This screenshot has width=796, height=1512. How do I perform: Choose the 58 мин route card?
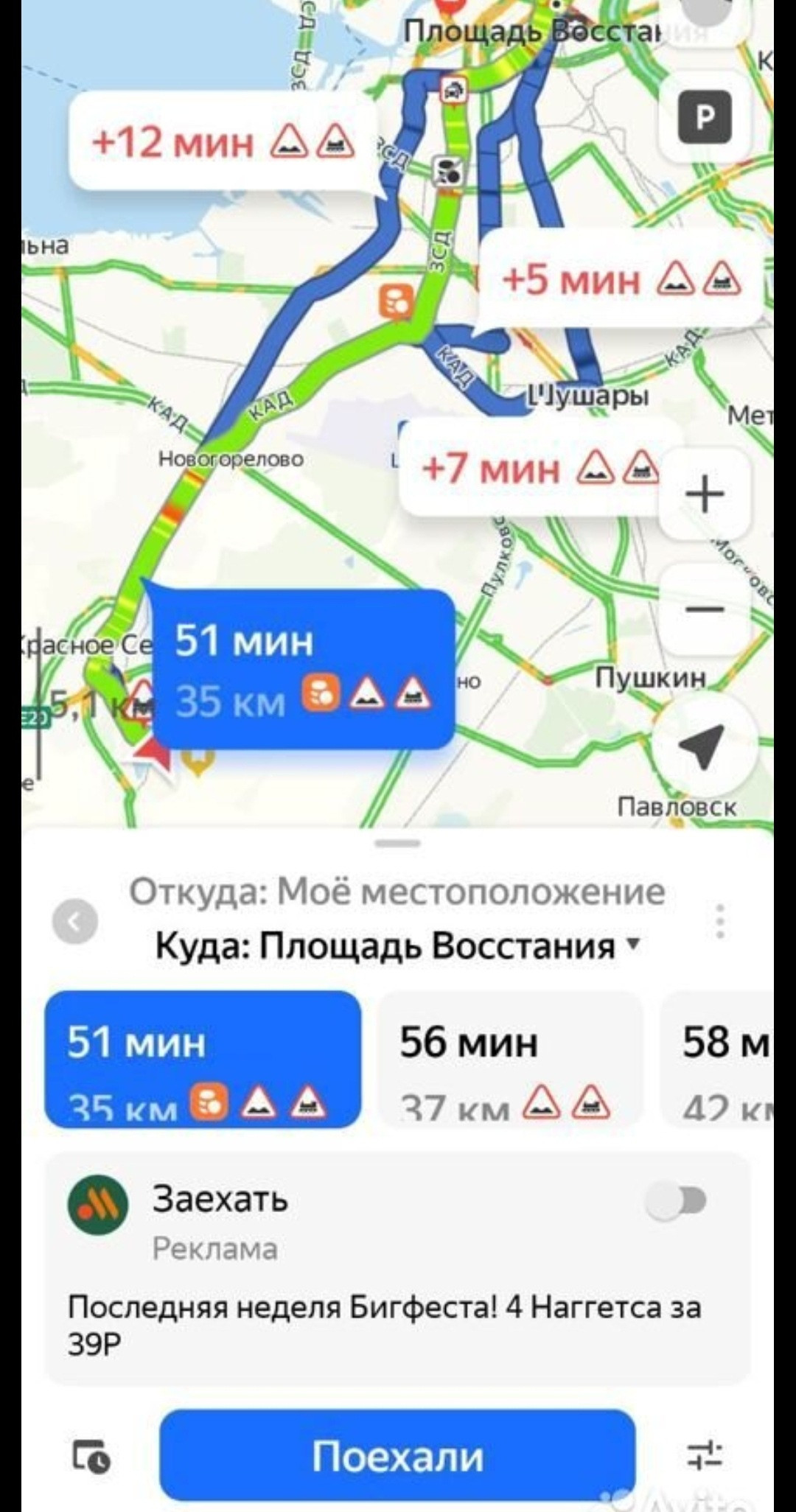tap(719, 1059)
